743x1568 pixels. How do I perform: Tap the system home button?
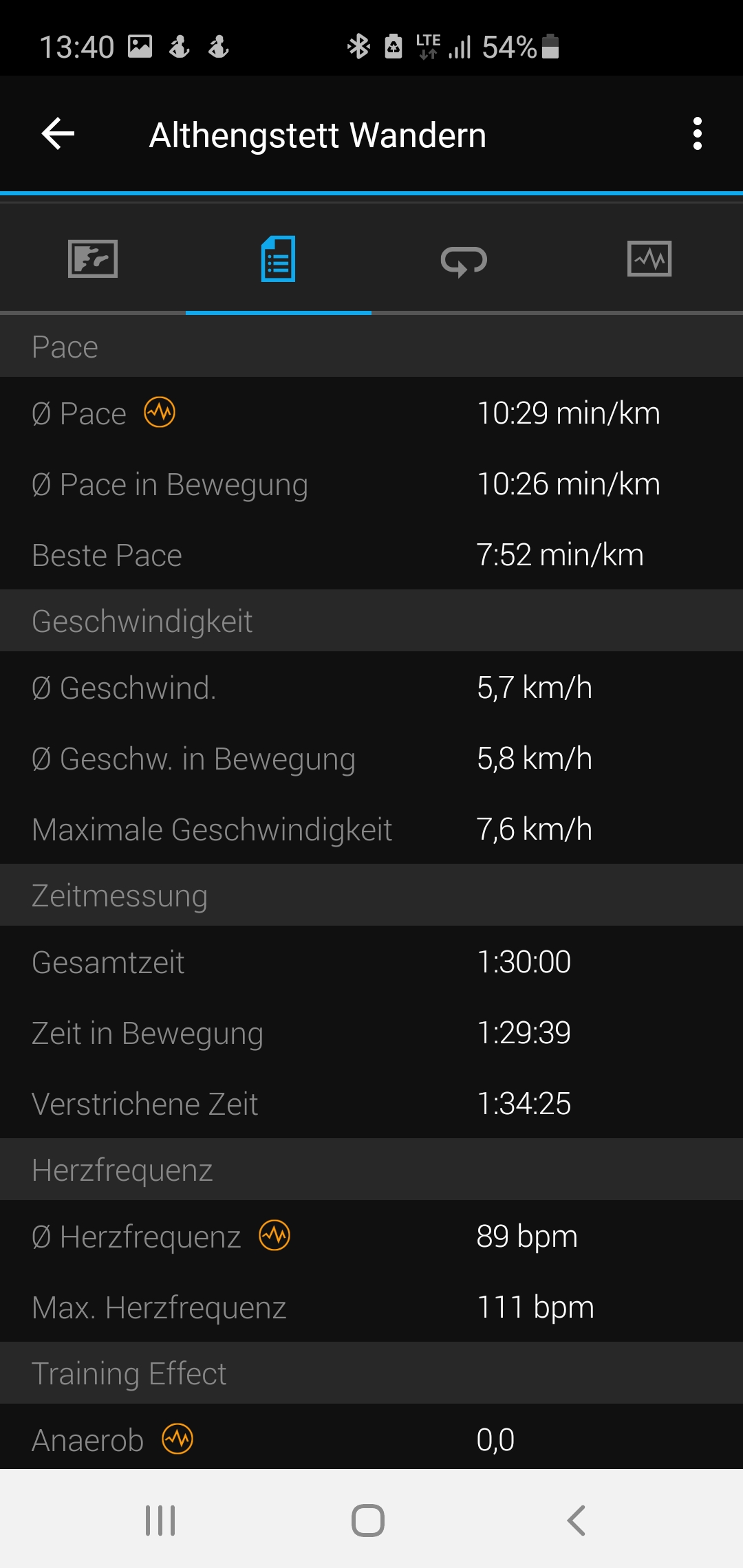[368, 1520]
